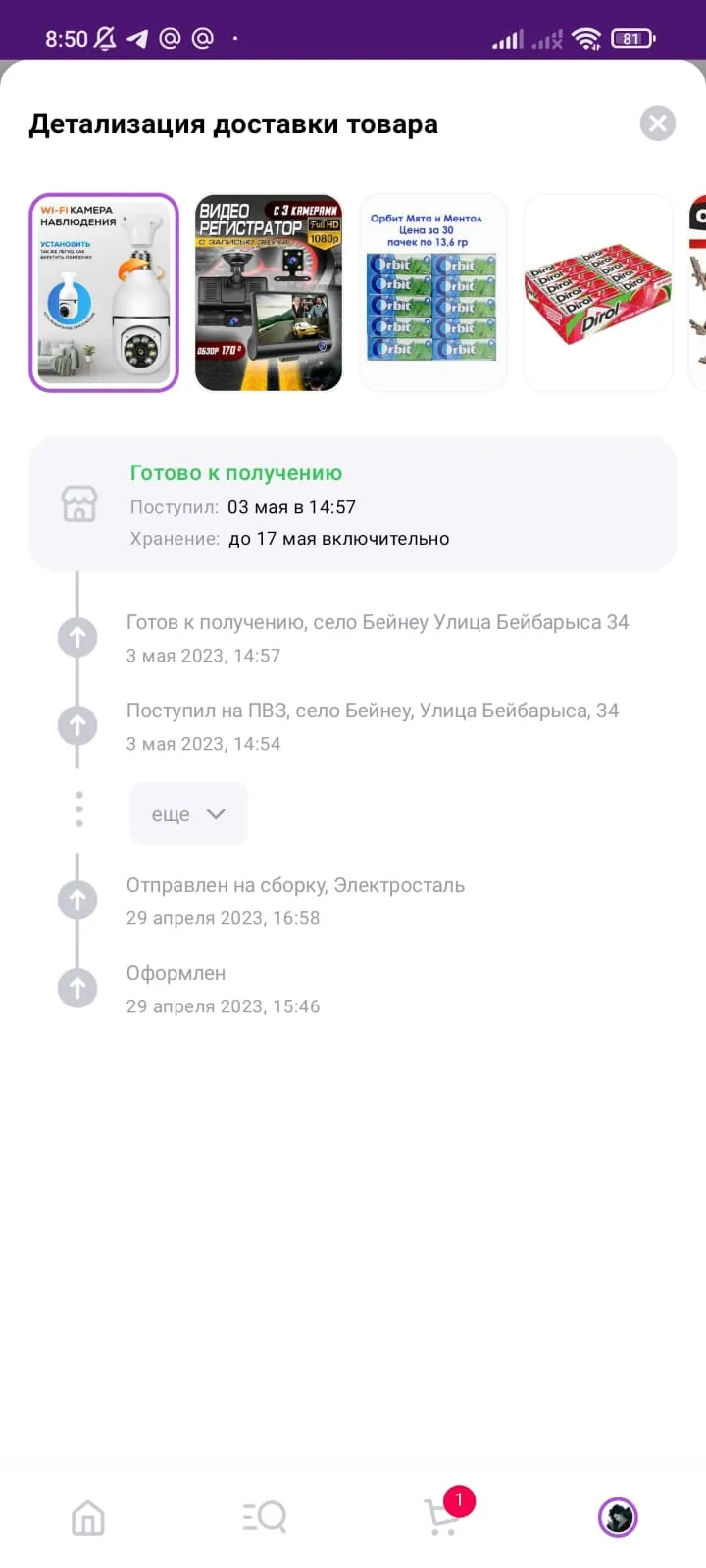Select the Wi-Fi camera product thumbnail
Screen dimensions: 706x1568
point(104,292)
